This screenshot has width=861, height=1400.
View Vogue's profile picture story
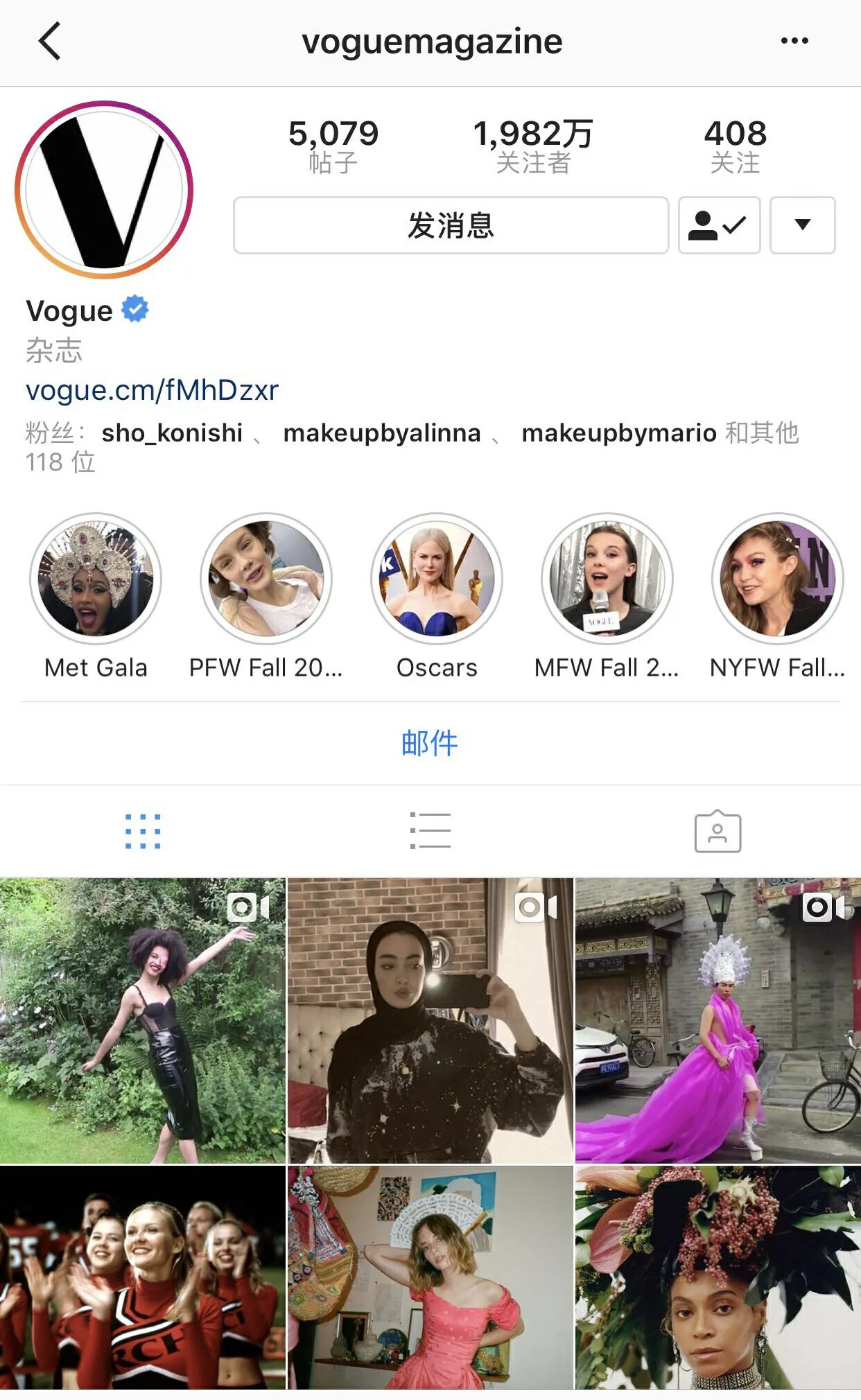click(x=104, y=190)
